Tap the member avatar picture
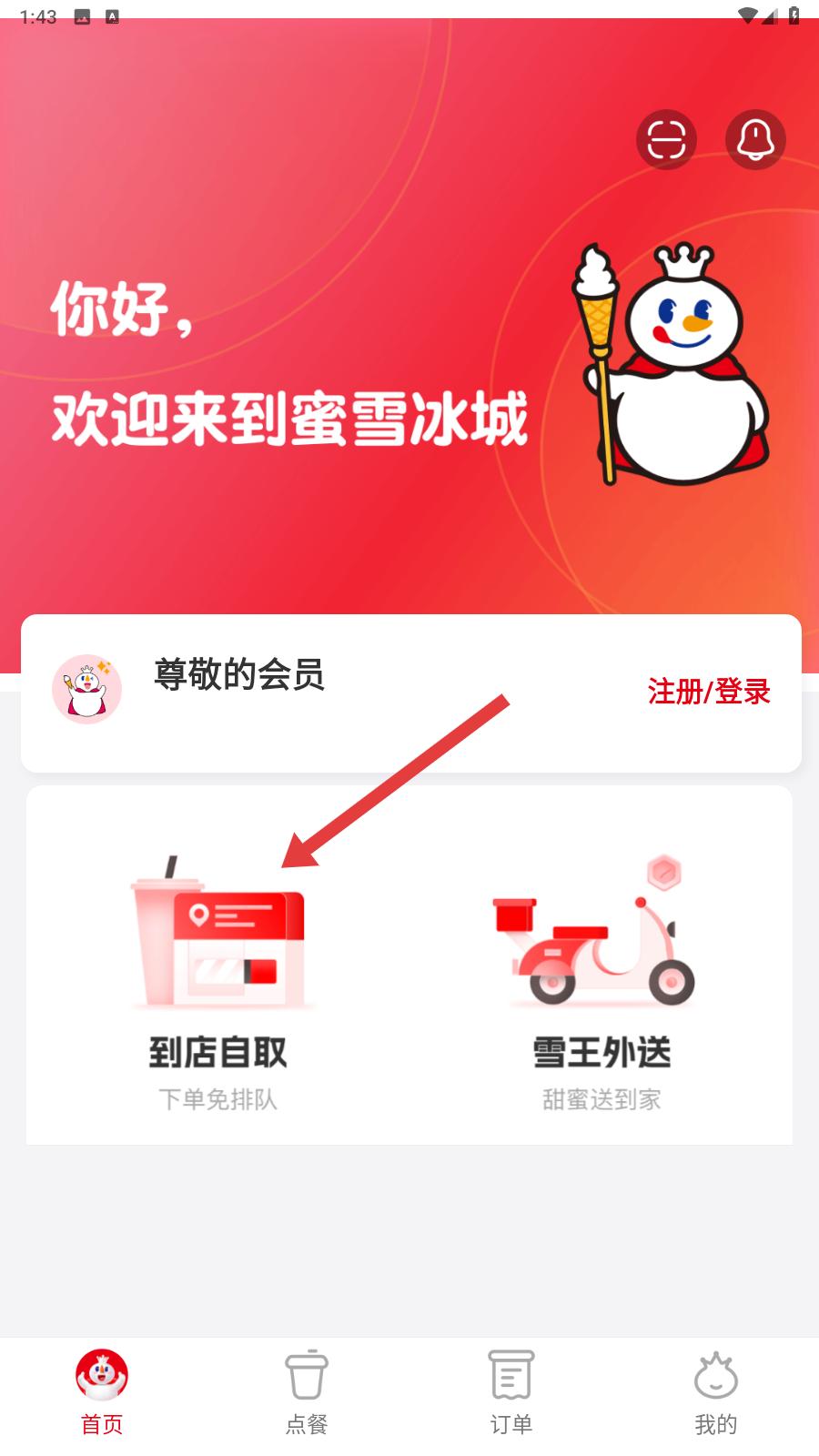Screen dimensions: 819x1456 [x=87, y=690]
